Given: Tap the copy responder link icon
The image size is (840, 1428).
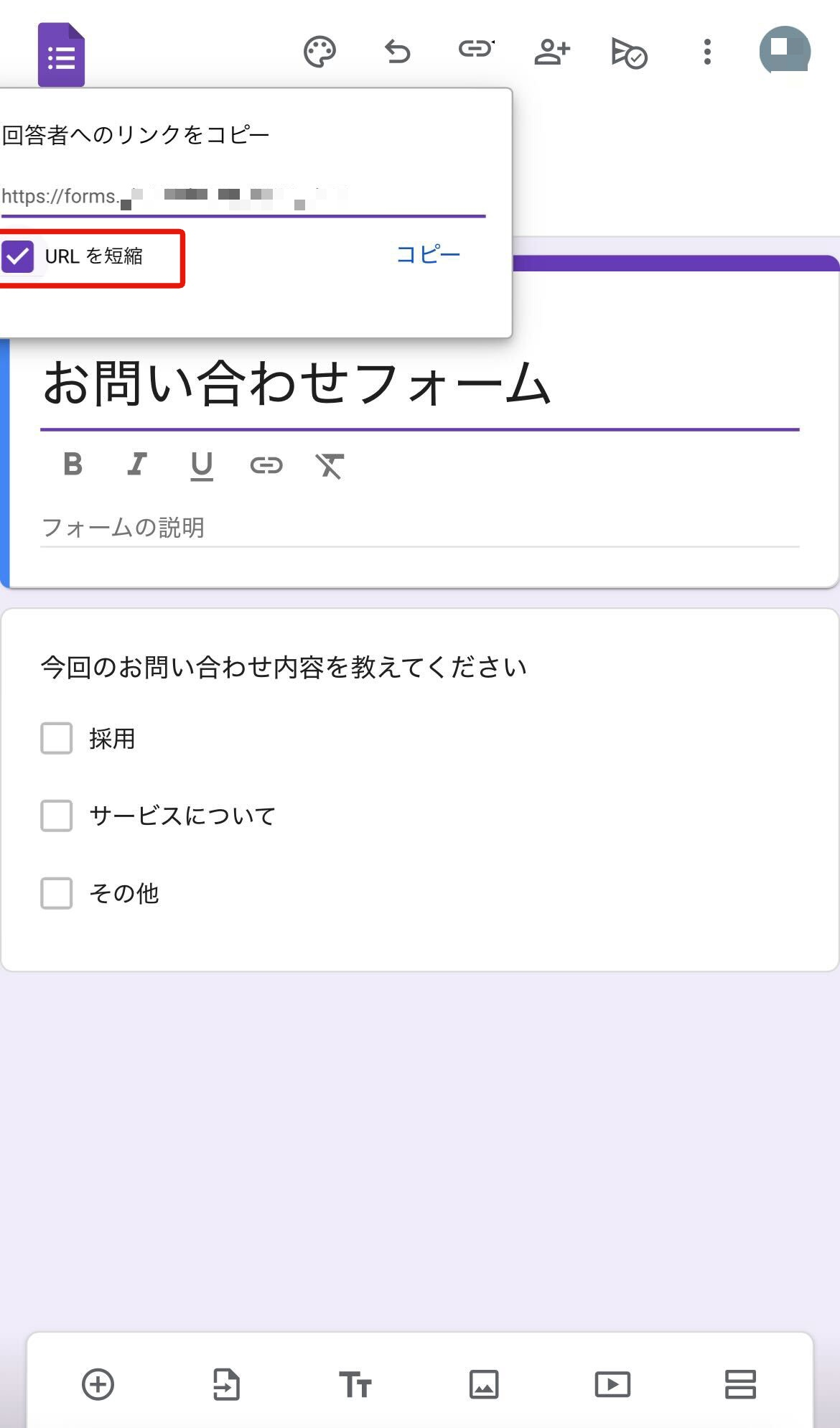Looking at the screenshot, I should point(476,49).
